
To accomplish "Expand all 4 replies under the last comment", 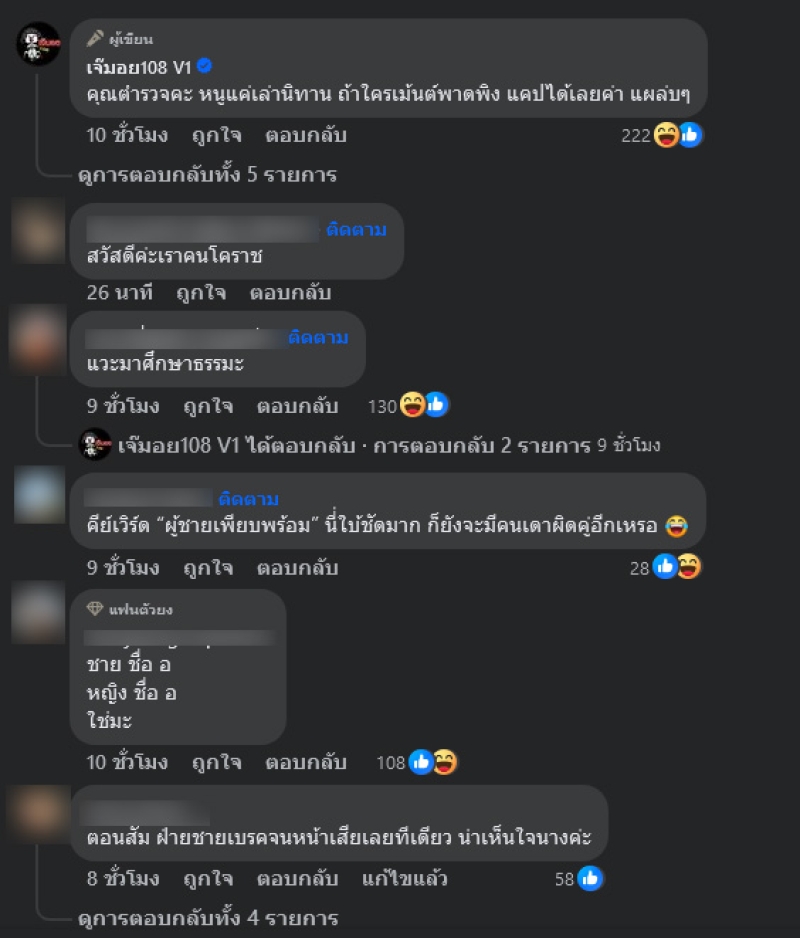I will click(207, 918).
